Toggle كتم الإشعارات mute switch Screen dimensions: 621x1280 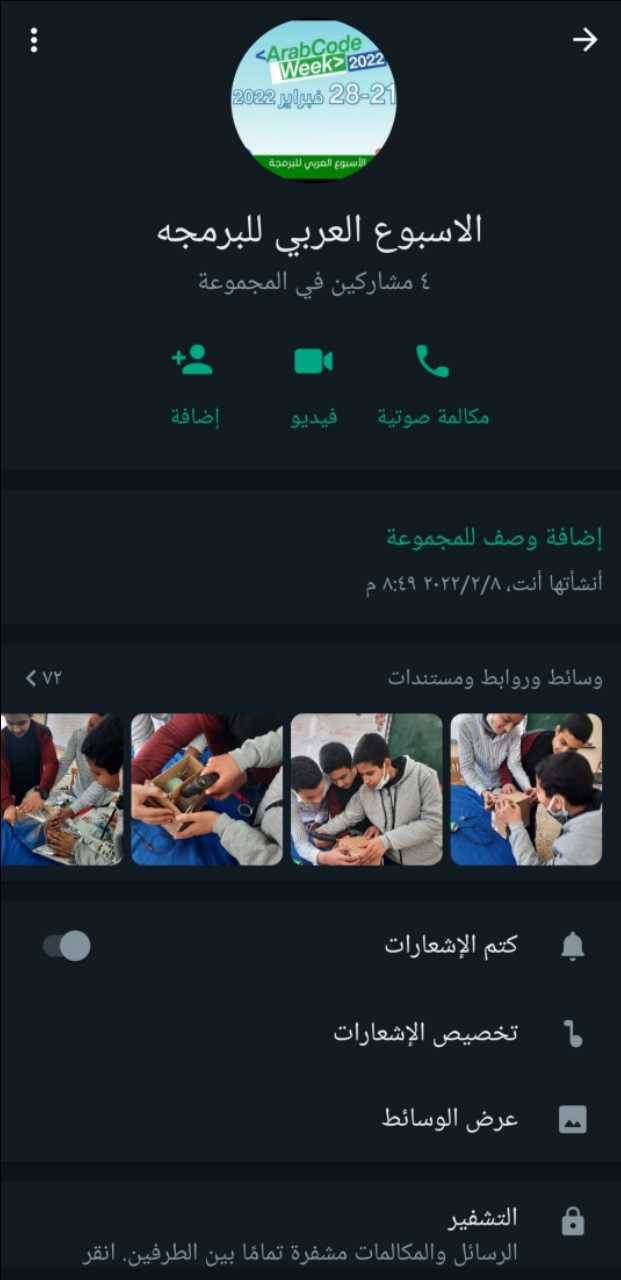(67, 946)
